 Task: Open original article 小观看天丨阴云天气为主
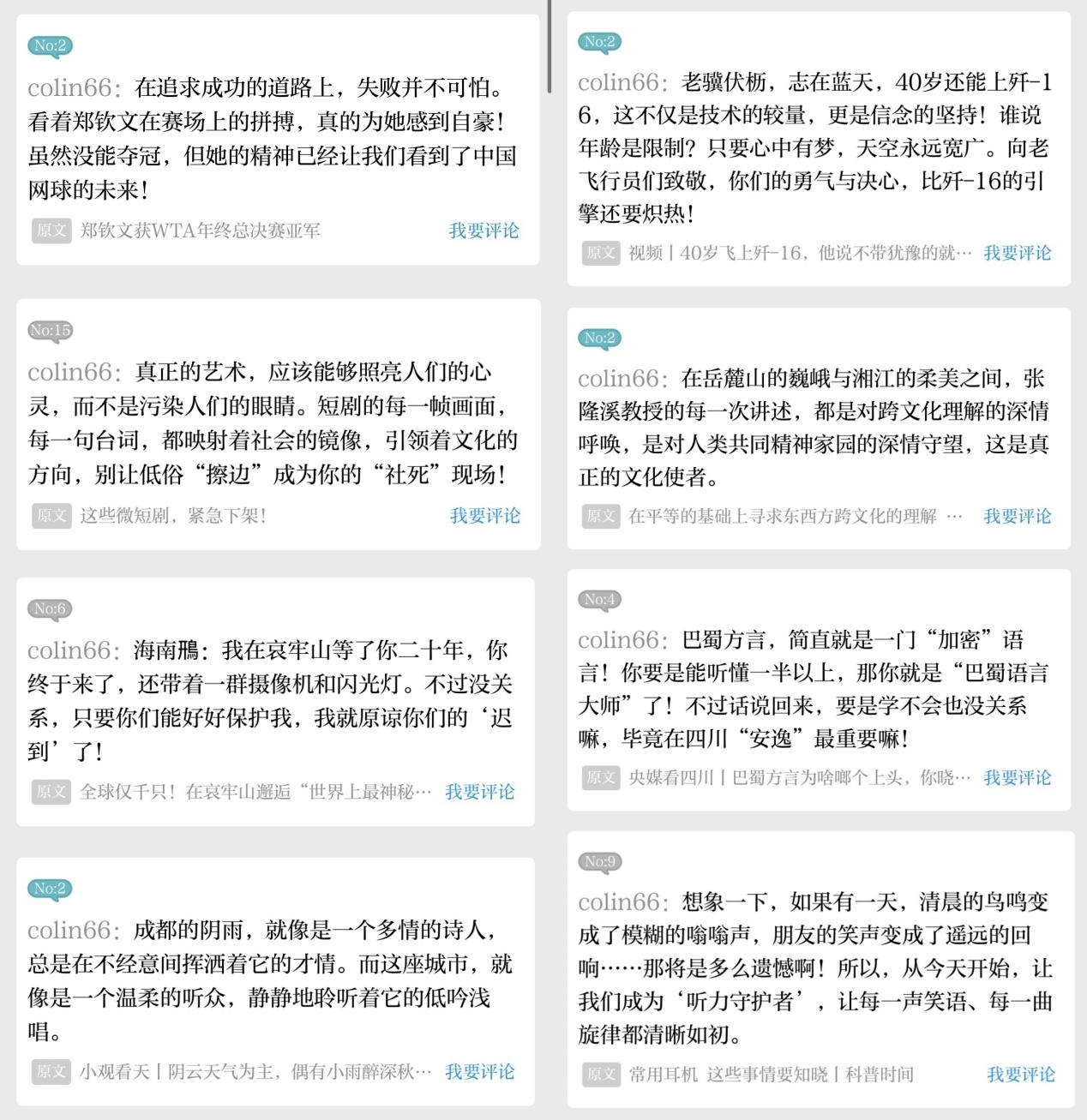pyautogui.click(x=255, y=1072)
